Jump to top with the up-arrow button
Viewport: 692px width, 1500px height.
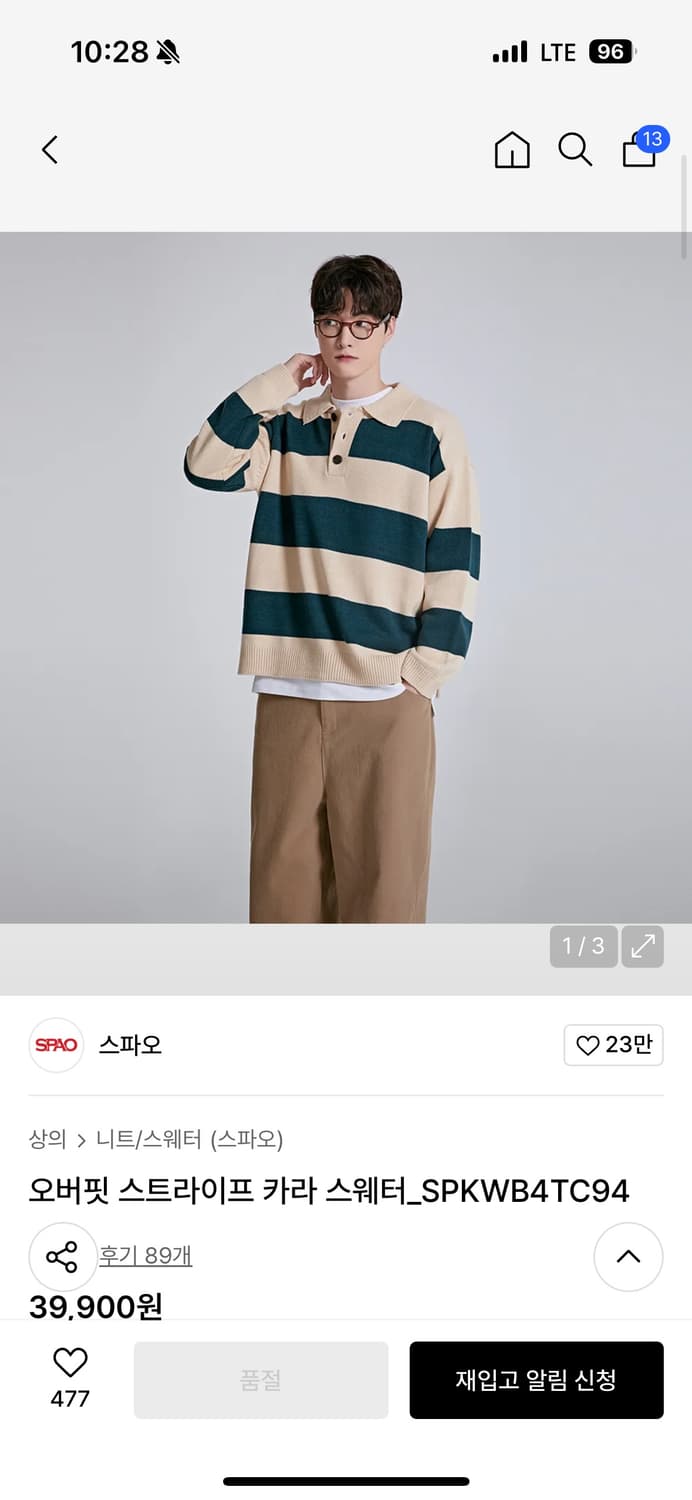[628, 1257]
